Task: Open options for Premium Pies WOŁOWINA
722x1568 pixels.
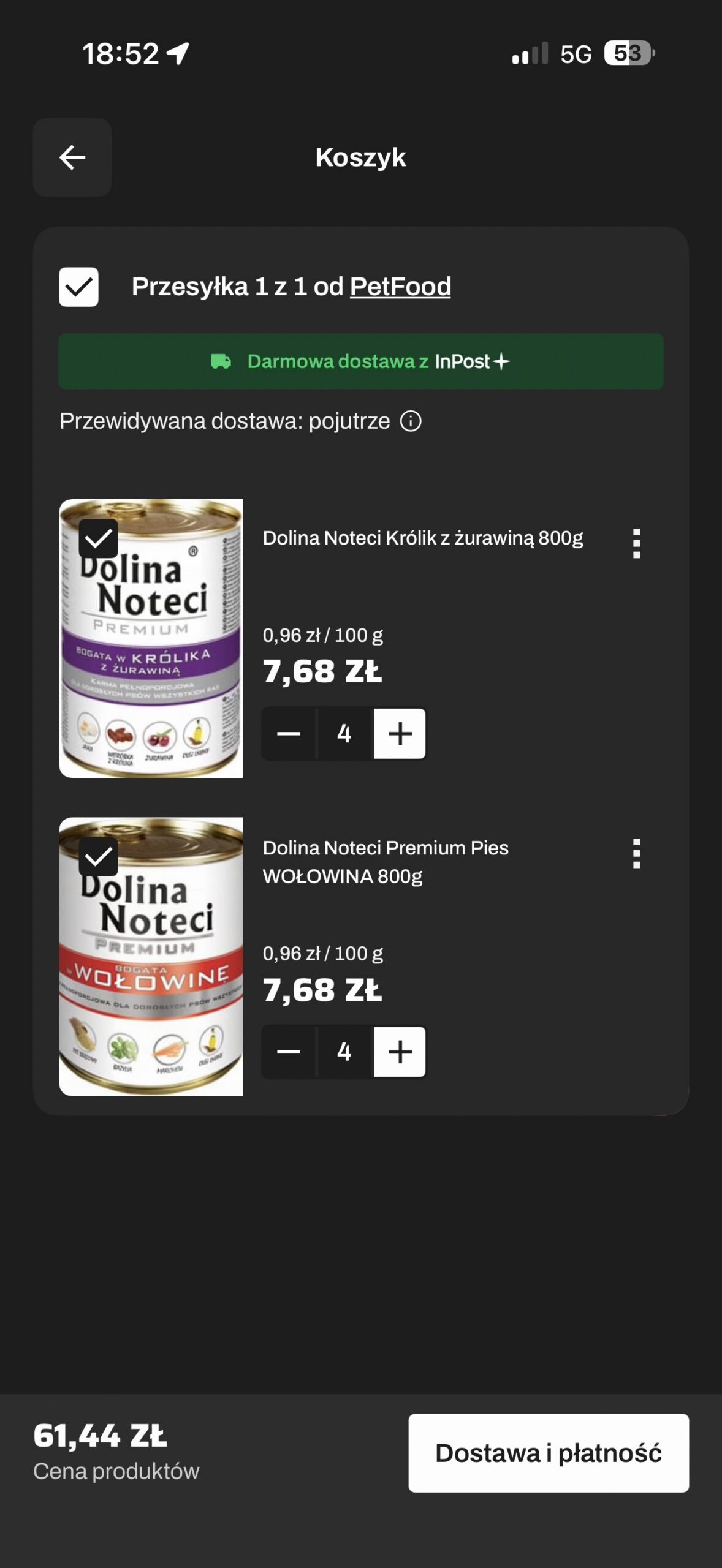Action: [x=636, y=853]
